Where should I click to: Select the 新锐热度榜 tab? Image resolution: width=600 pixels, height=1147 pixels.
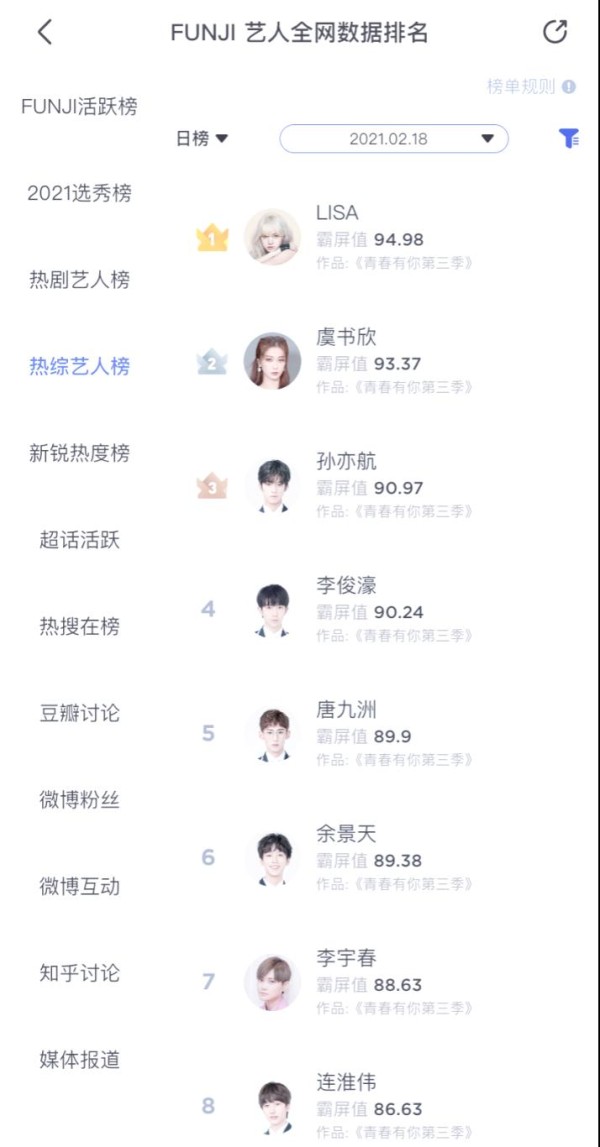(79, 453)
